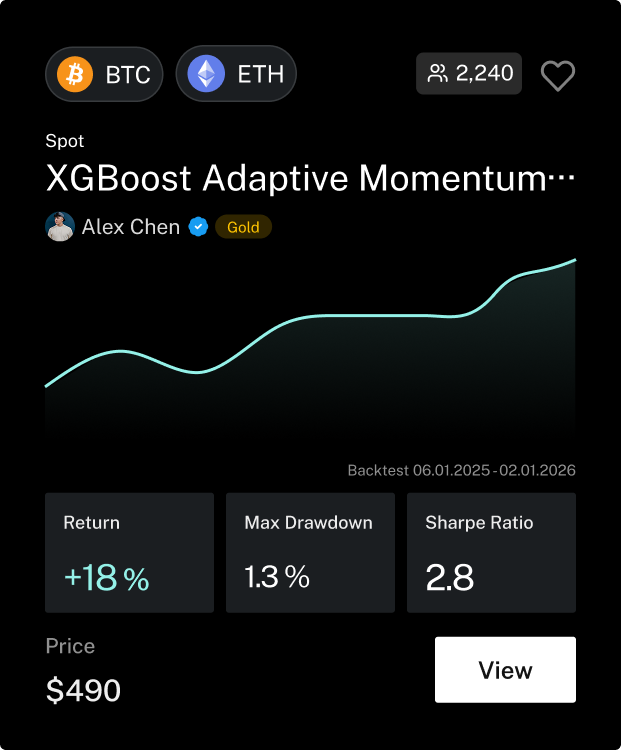This screenshot has height=750, width=621.
Task: Open Alex Chen's author profile
Action: [x=130, y=227]
